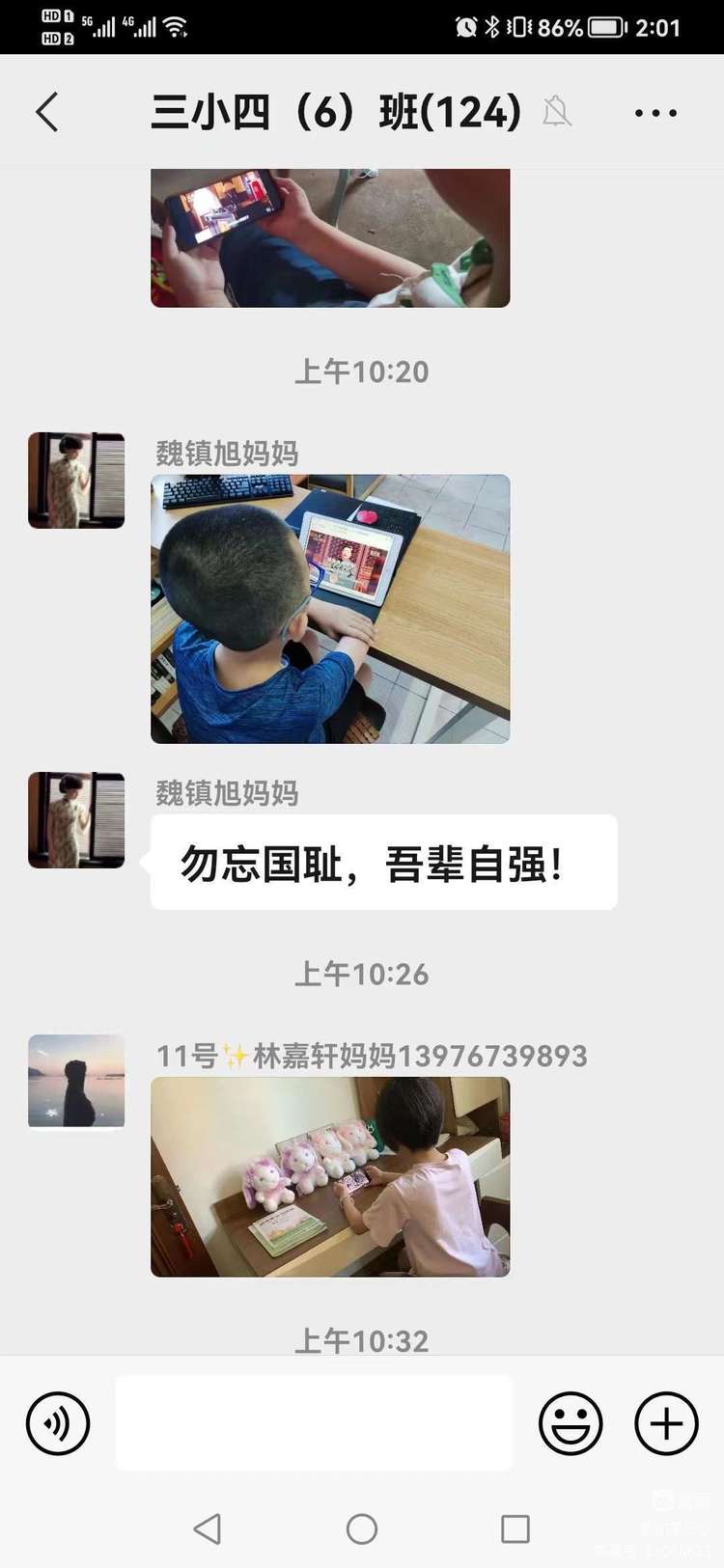Tap the system home button
The height and width of the screenshot is (1568, 724).
tap(362, 1528)
